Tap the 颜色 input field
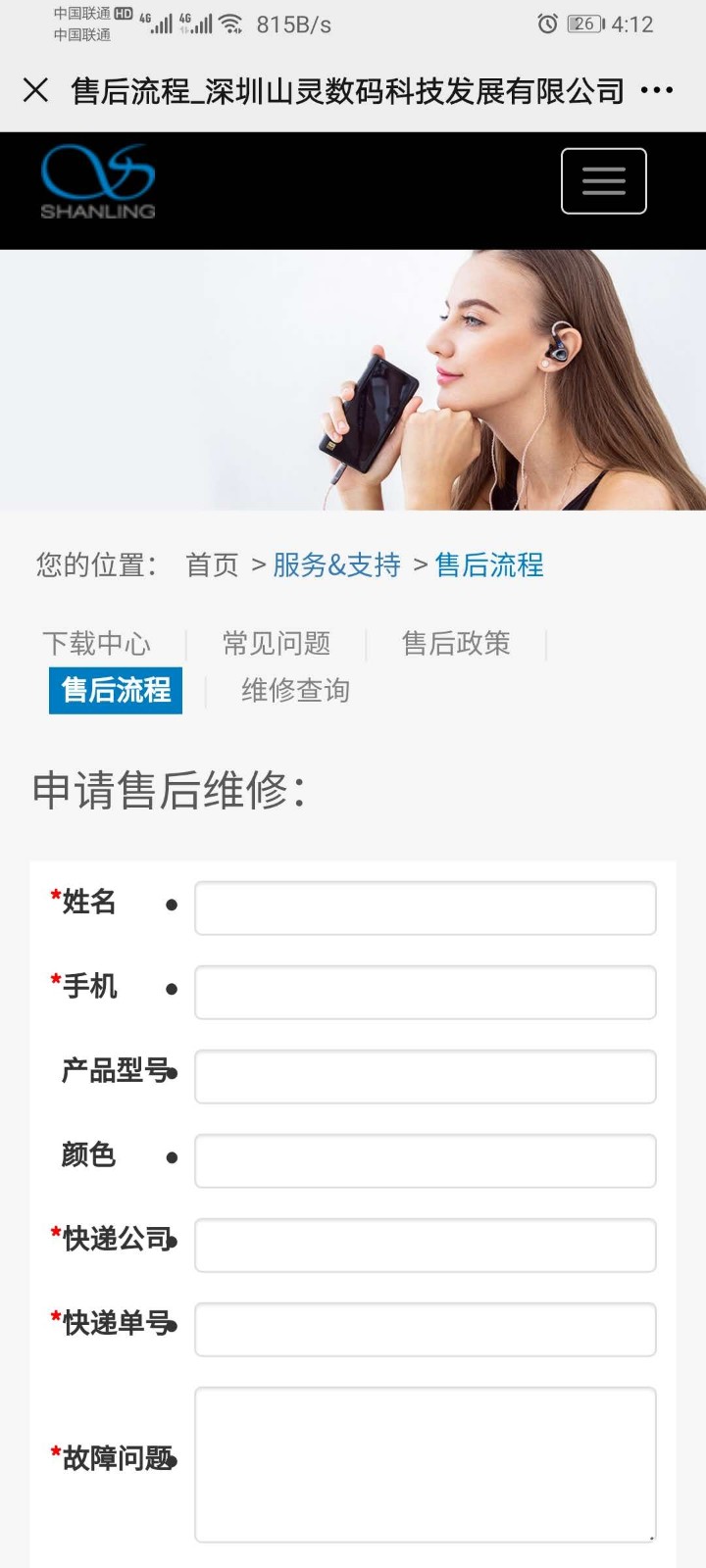 [x=425, y=1161]
